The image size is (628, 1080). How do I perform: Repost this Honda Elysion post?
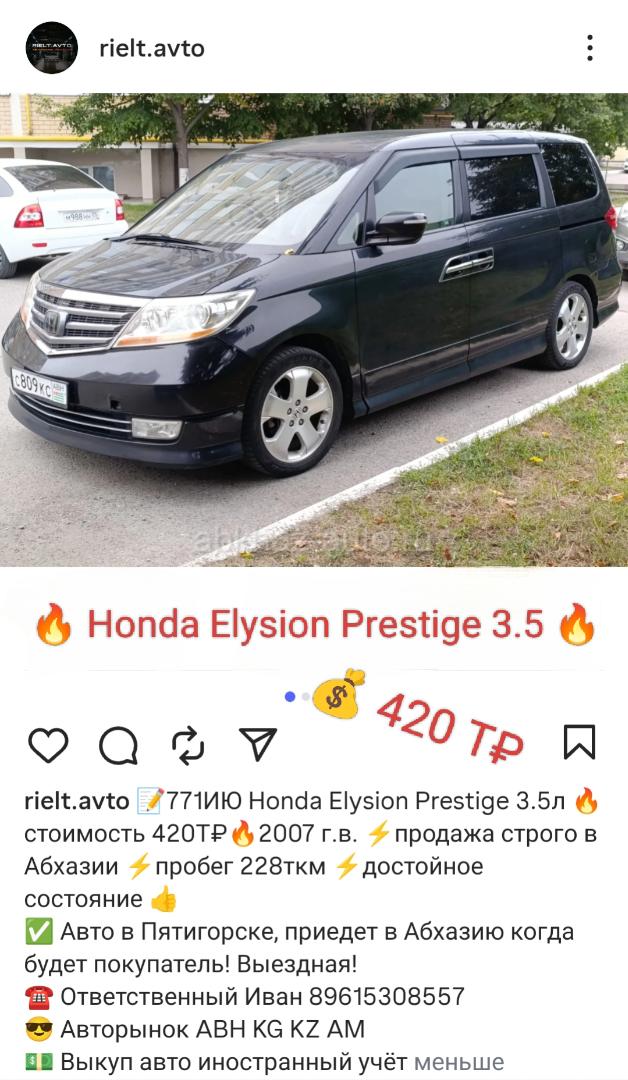coord(188,744)
